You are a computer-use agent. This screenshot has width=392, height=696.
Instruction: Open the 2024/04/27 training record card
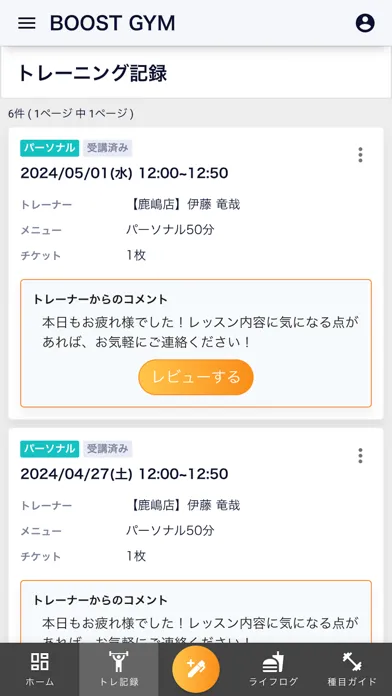pyautogui.click(x=196, y=536)
